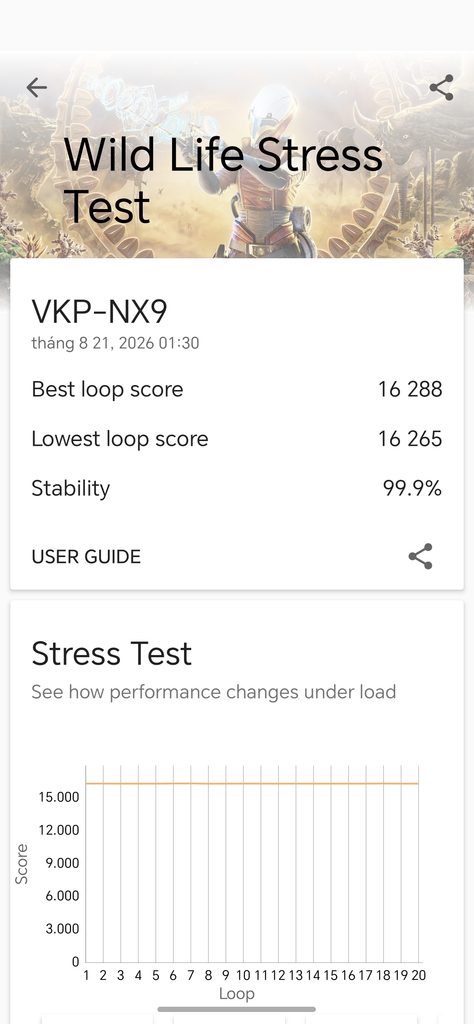474x1024 pixels.
Task: Go back using the top-left arrow
Action: [x=37, y=88]
